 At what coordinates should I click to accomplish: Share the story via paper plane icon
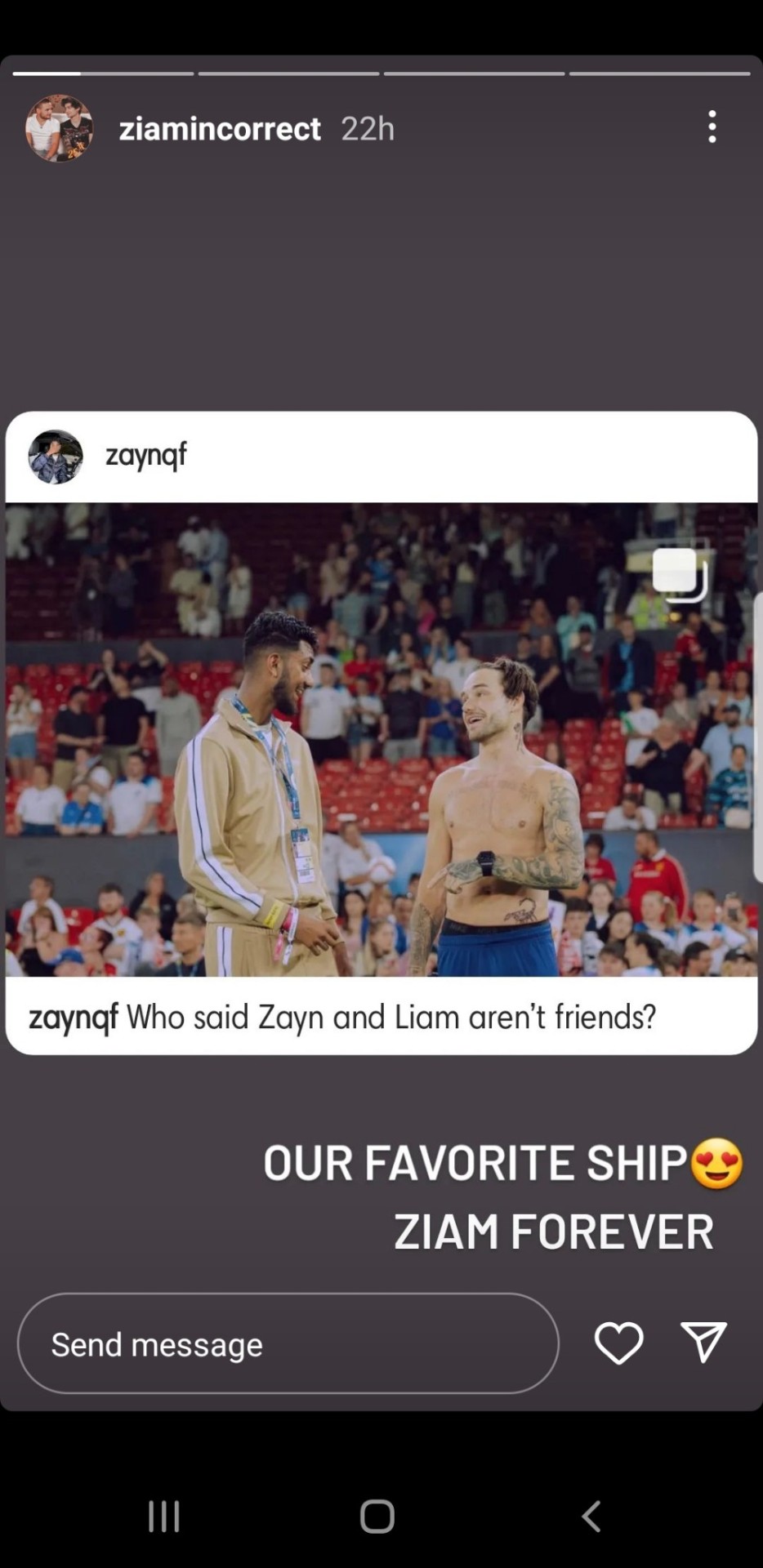coord(703,1343)
